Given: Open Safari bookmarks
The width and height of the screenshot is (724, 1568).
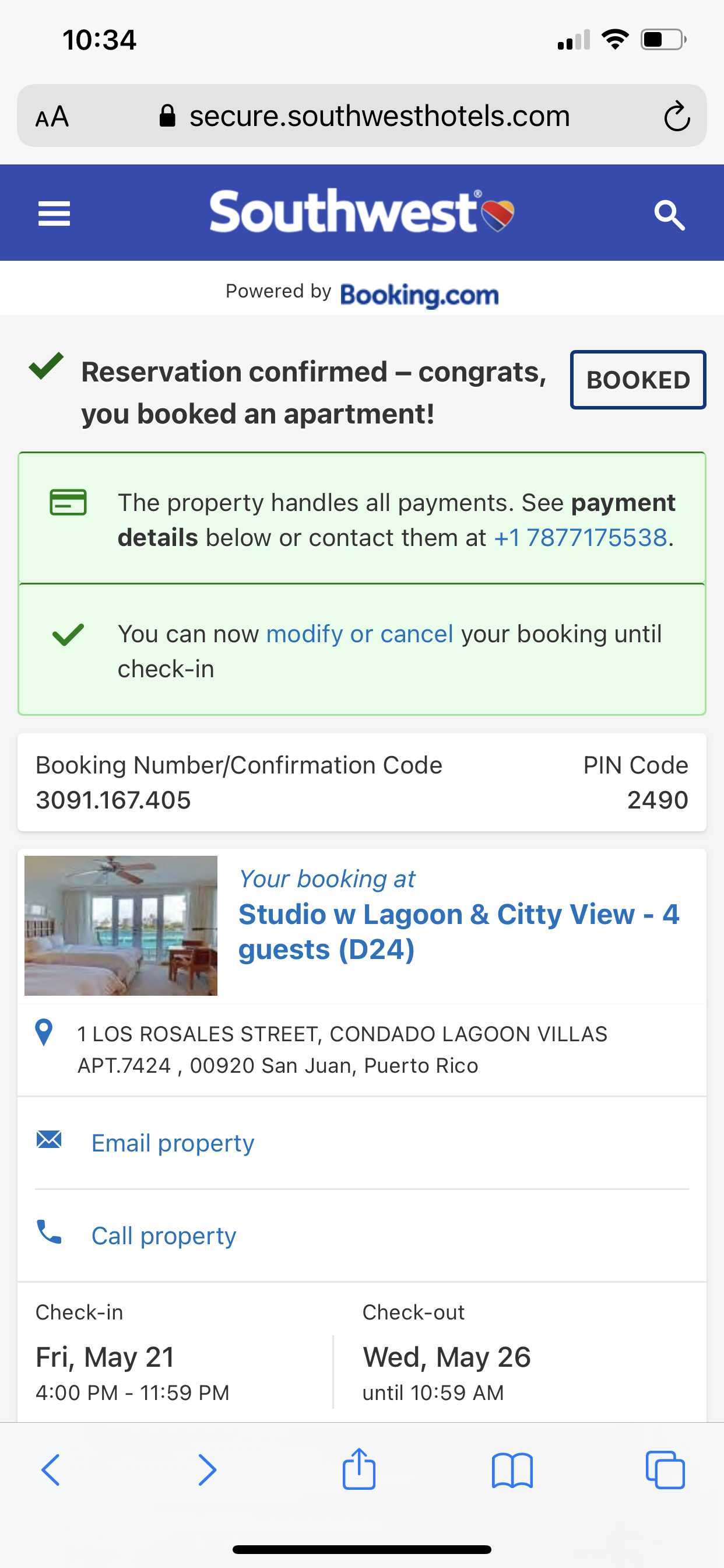Looking at the screenshot, I should 512,1470.
